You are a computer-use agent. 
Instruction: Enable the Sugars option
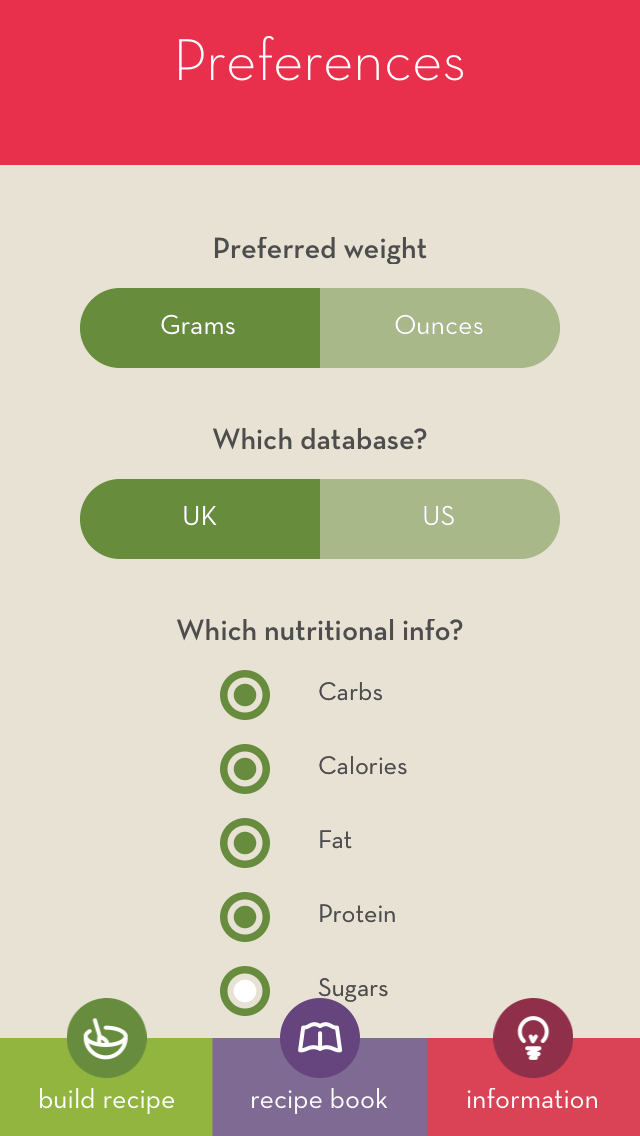pyautogui.click(x=245, y=990)
